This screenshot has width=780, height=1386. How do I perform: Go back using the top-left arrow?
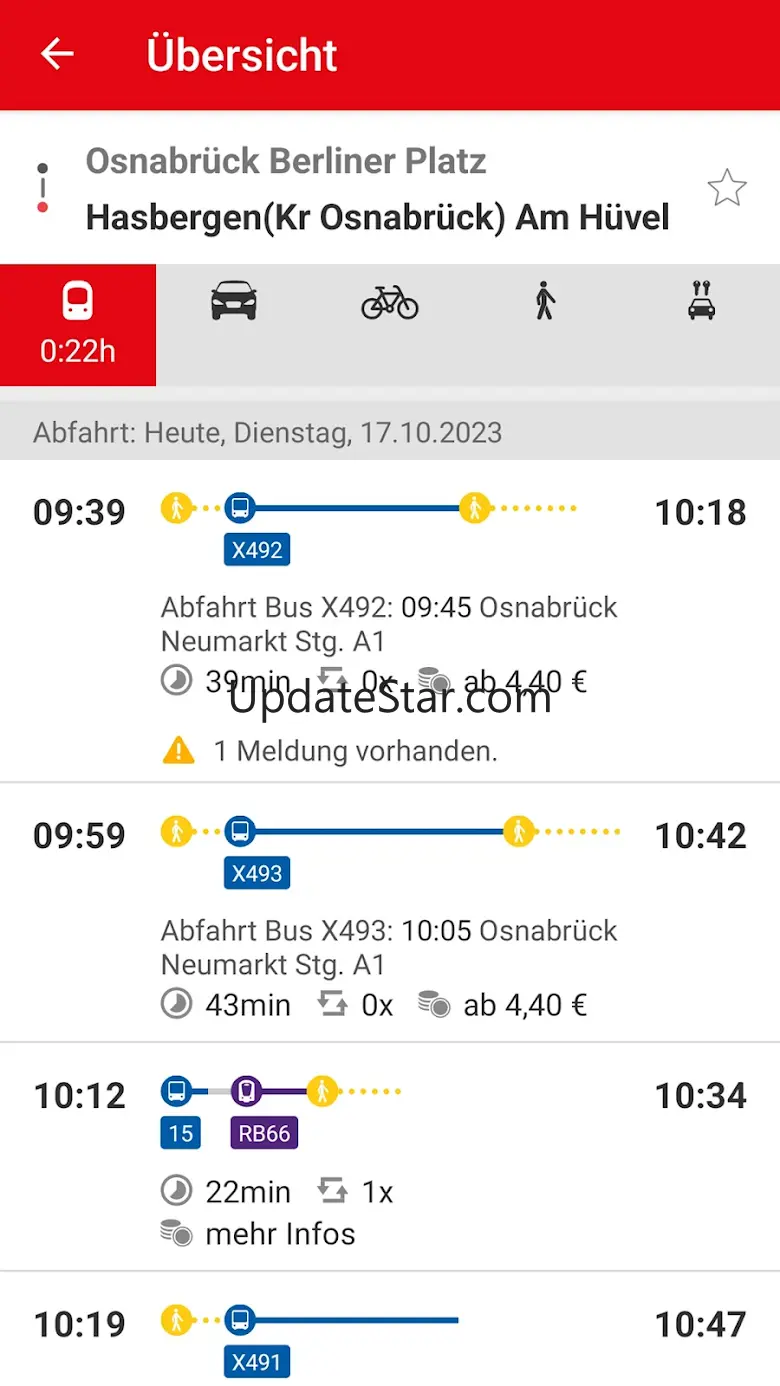[57, 54]
